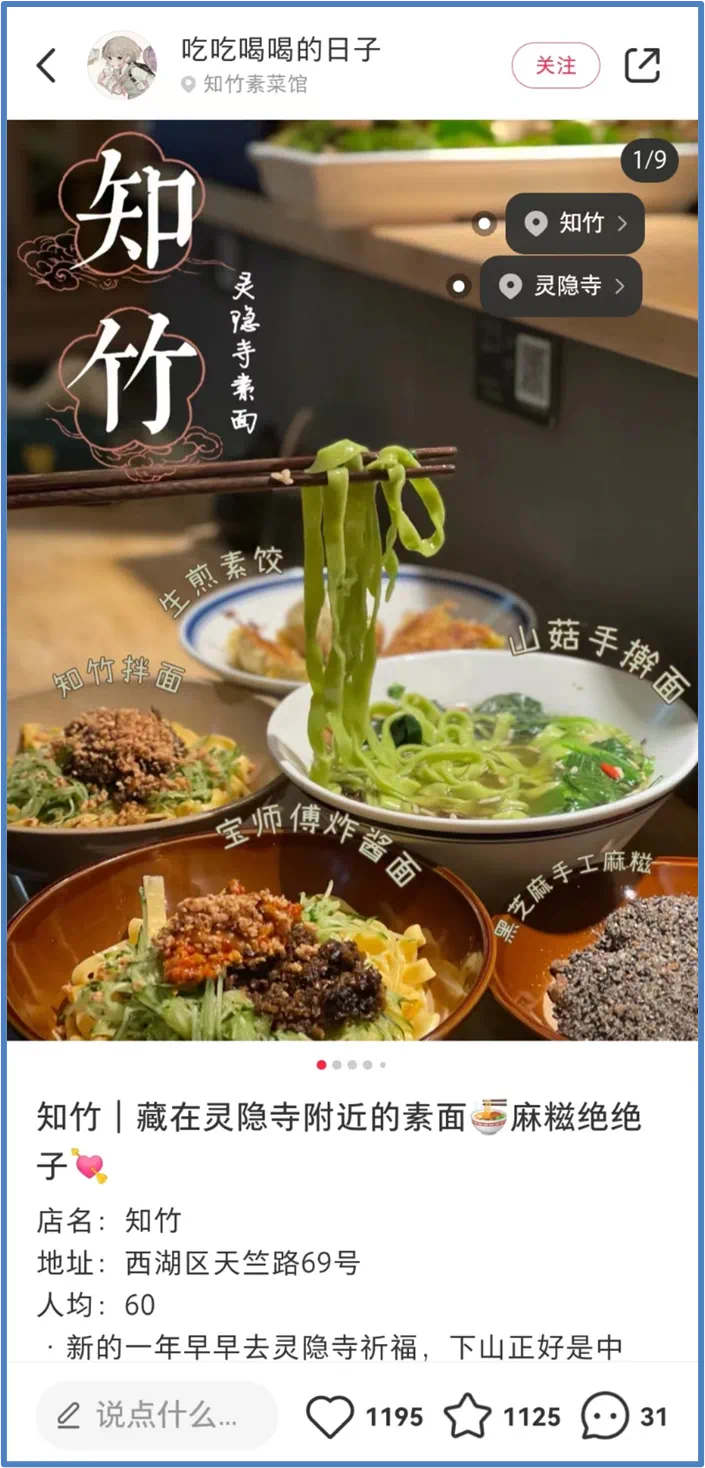
Task: Tap the 说点什么 comment input box
Action: click(x=156, y=1415)
